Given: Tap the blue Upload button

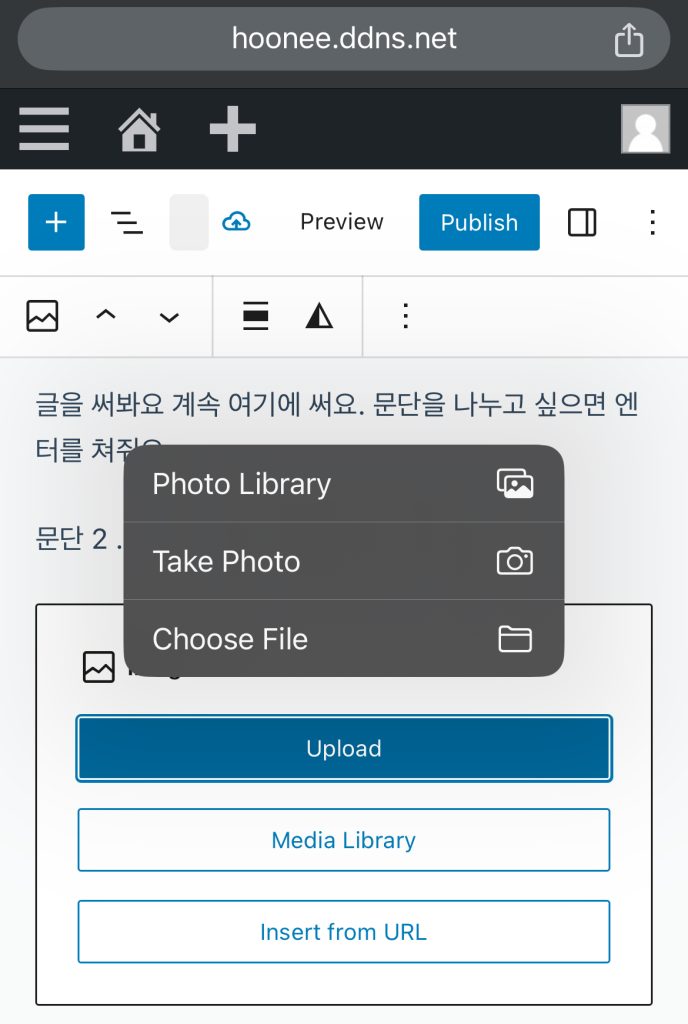Looking at the screenshot, I should pos(343,748).
